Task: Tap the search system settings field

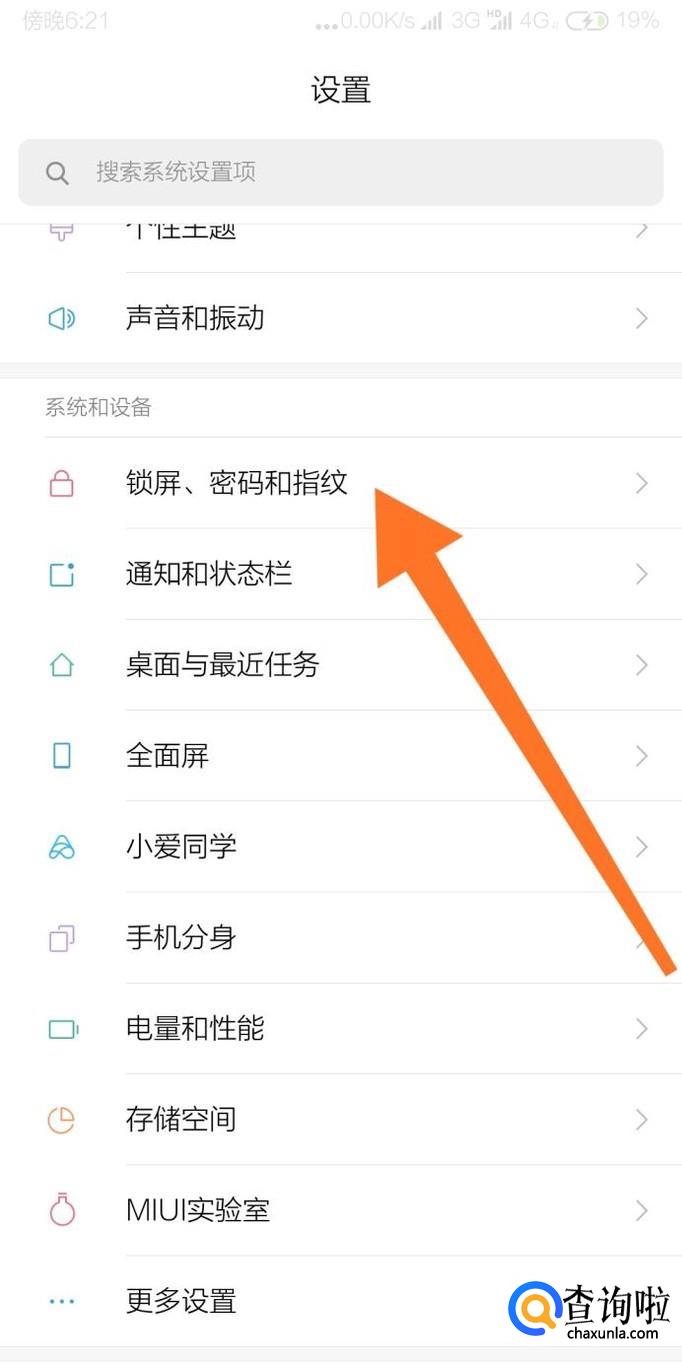Action: [340, 172]
